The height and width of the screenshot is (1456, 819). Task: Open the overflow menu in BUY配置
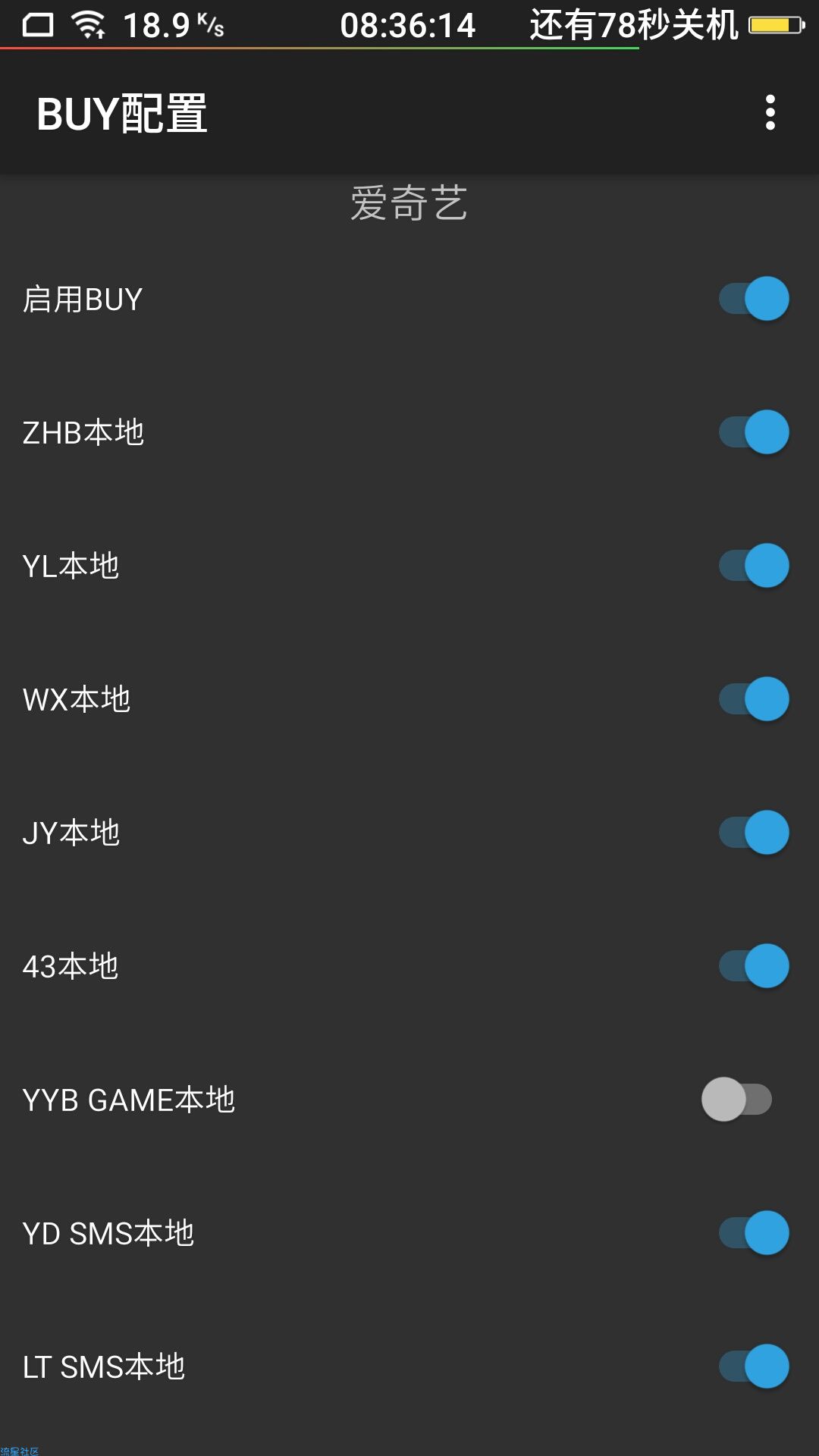tap(770, 113)
